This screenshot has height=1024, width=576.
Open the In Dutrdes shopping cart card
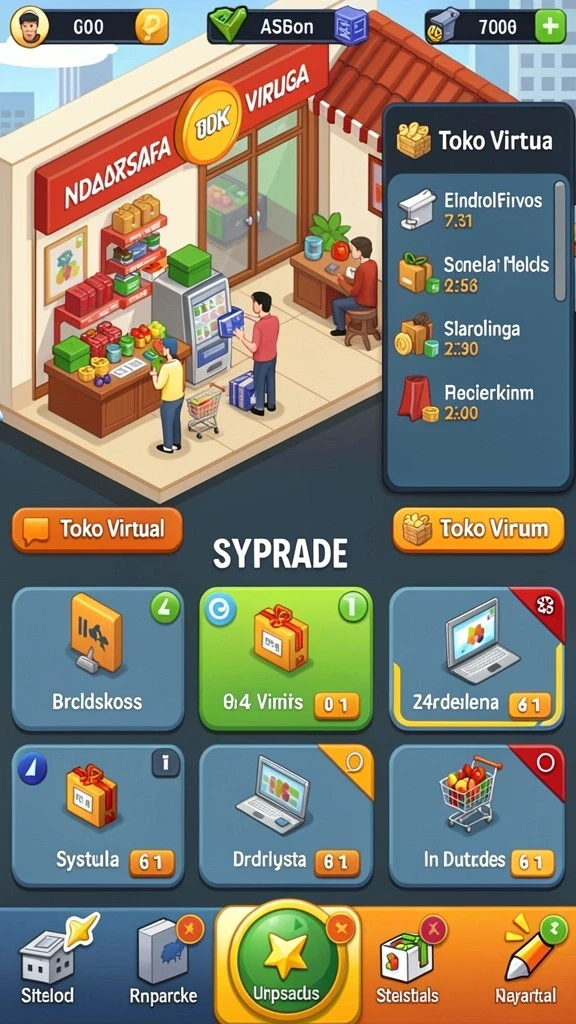coord(477,817)
